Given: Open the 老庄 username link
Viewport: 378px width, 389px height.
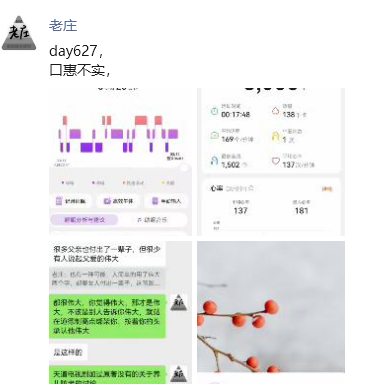Looking at the screenshot, I should 63,26.
